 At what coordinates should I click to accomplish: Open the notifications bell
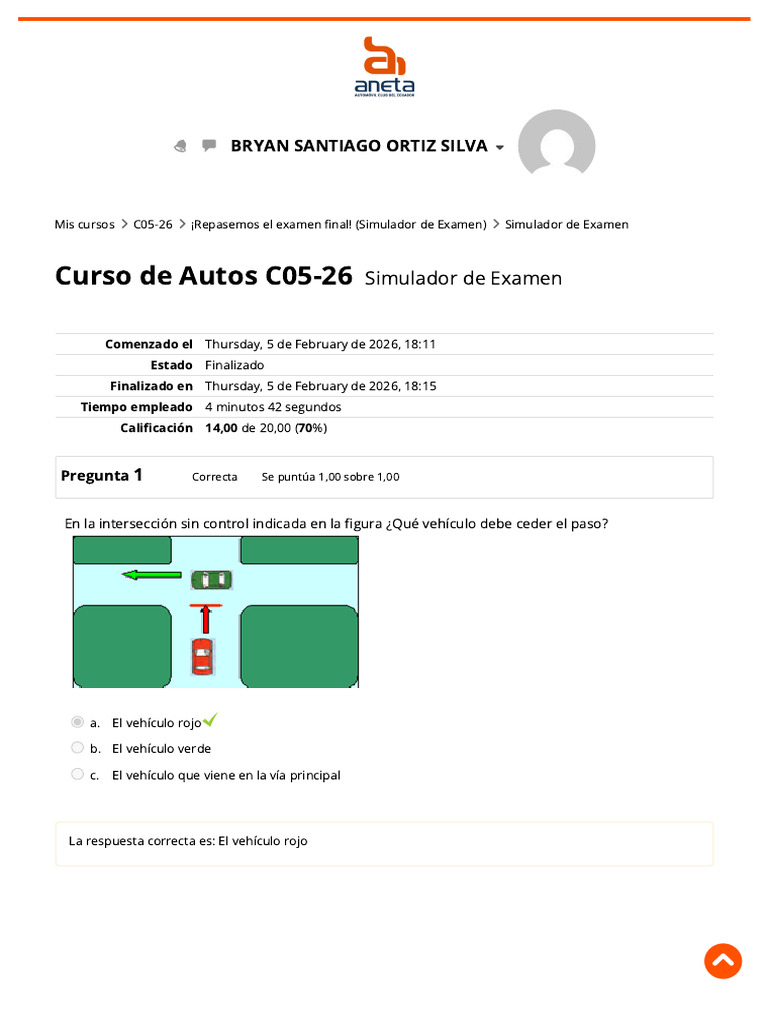(180, 146)
